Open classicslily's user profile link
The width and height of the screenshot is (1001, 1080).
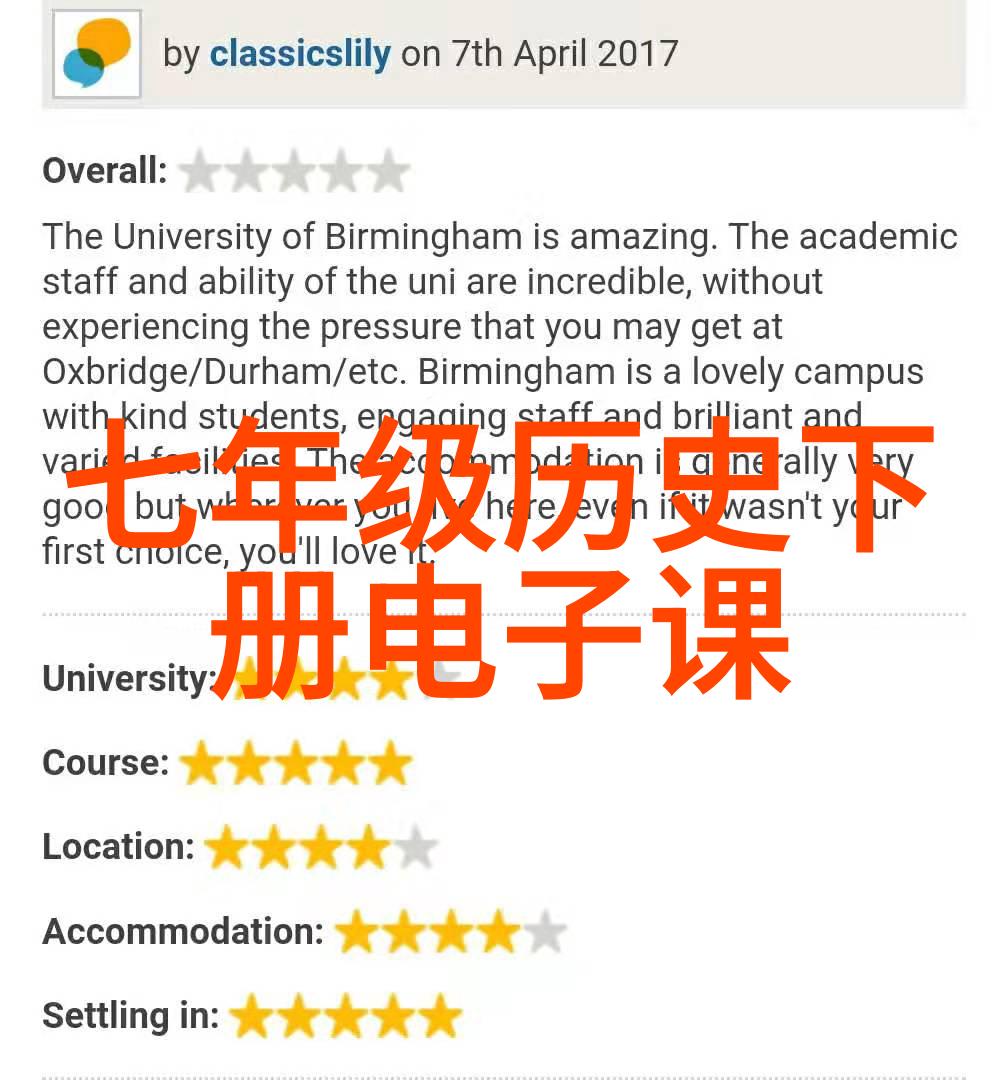pos(299,53)
